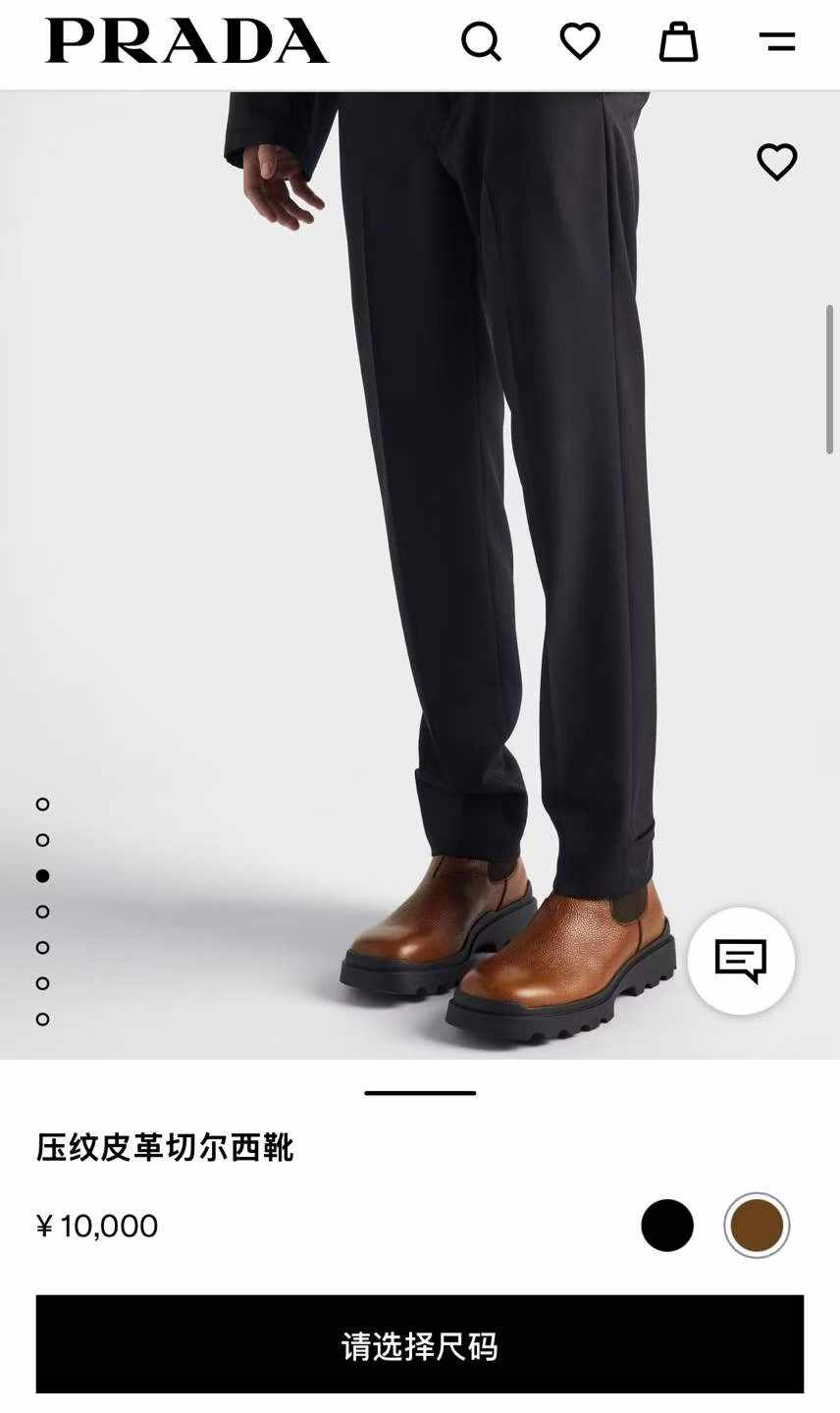Select the black color swatch

point(667,1226)
